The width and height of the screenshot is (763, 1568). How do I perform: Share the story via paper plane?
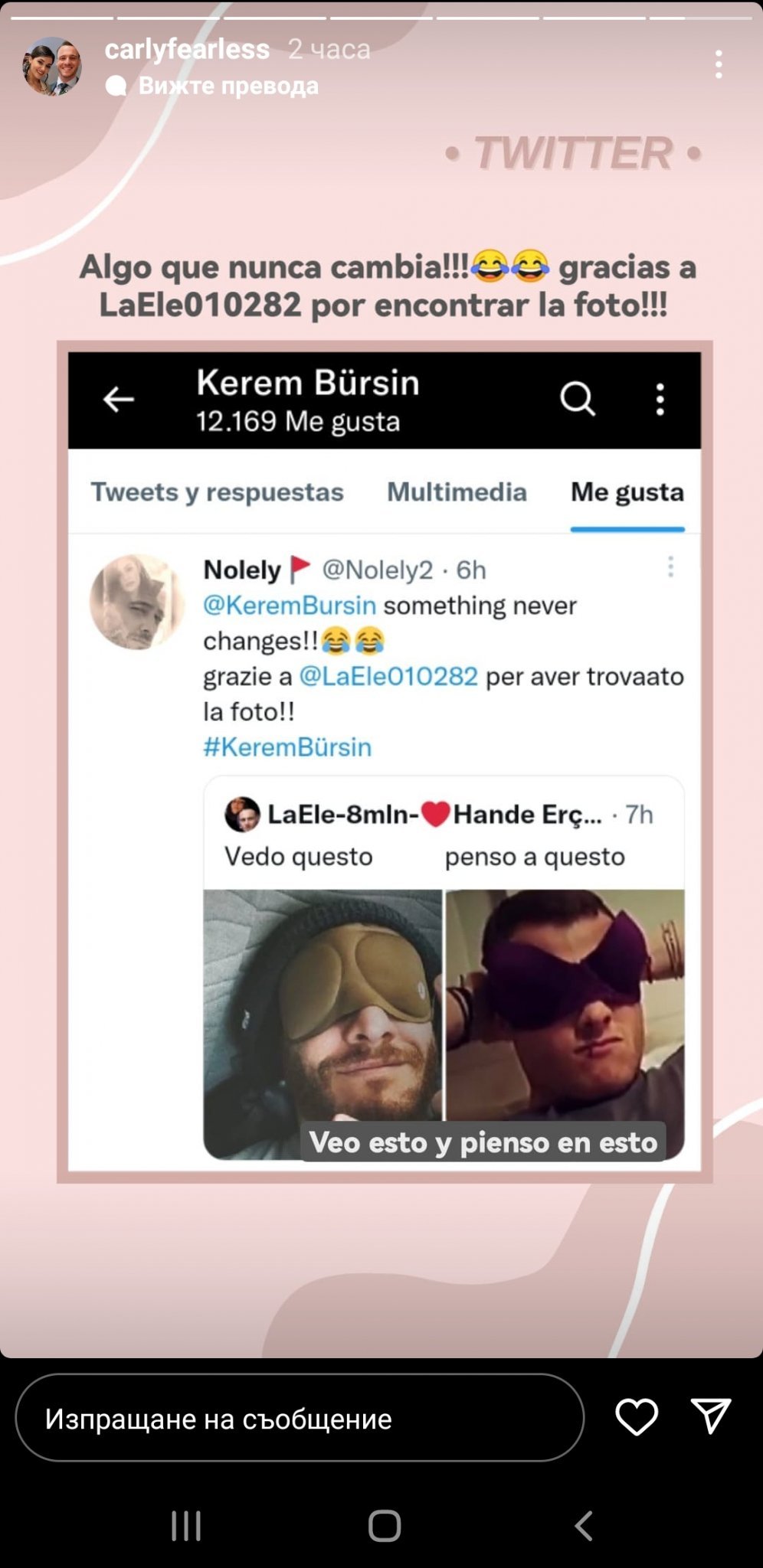click(x=710, y=1416)
